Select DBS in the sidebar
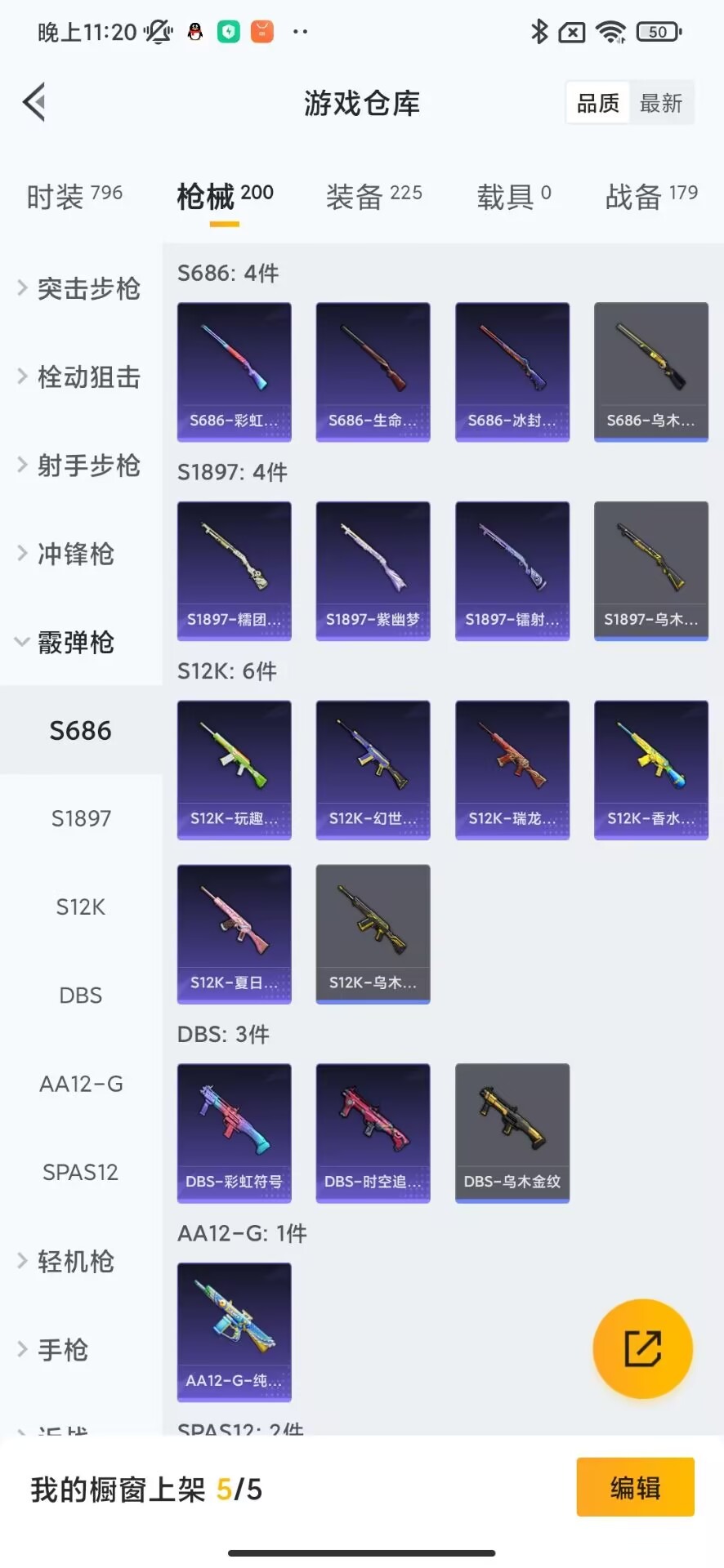Image resolution: width=724 pixels, height=1568 pixels. point(80,996)
